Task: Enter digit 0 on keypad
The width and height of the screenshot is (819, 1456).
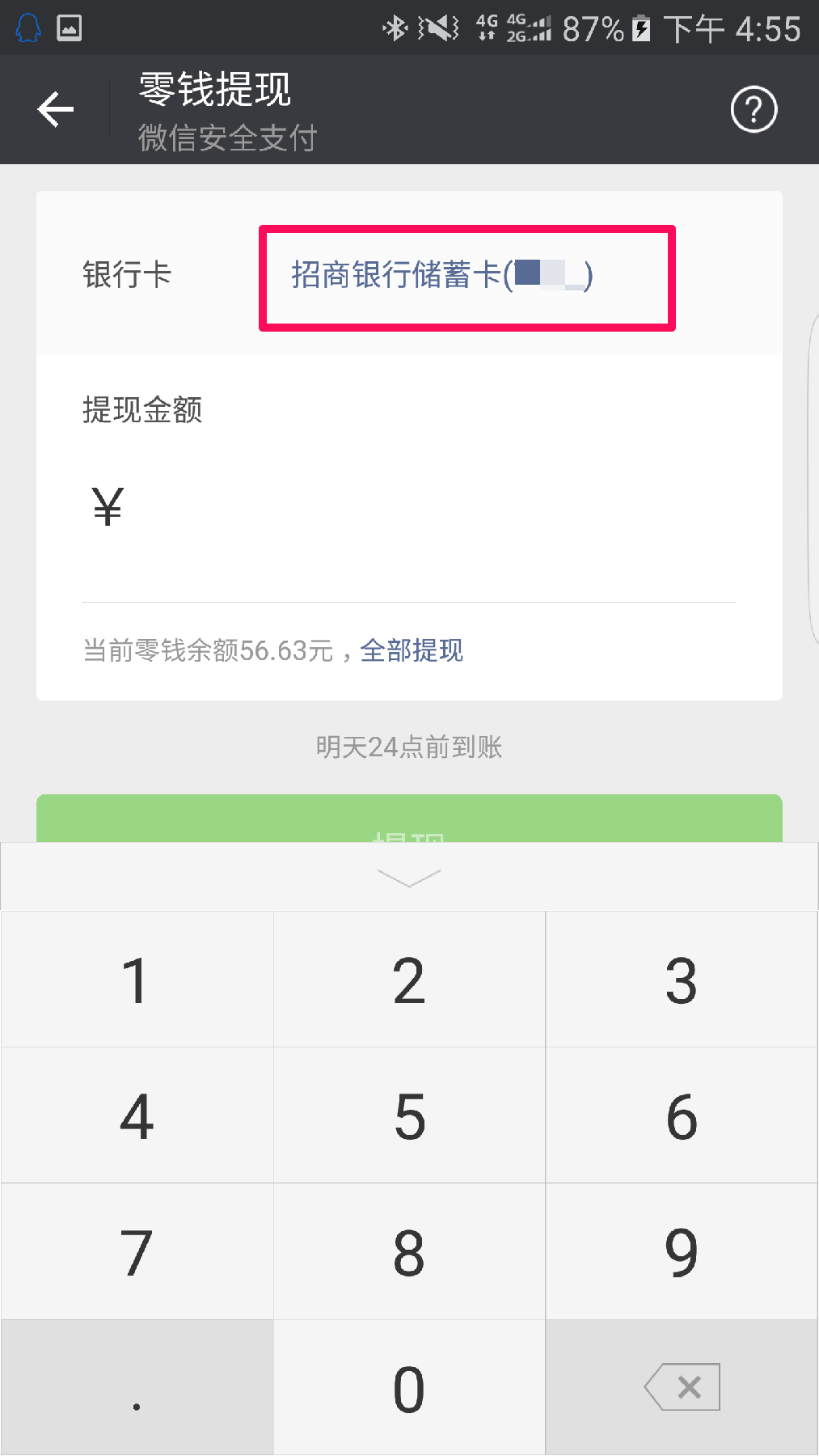Action: pyautogui.click(x=409, y=1388)
